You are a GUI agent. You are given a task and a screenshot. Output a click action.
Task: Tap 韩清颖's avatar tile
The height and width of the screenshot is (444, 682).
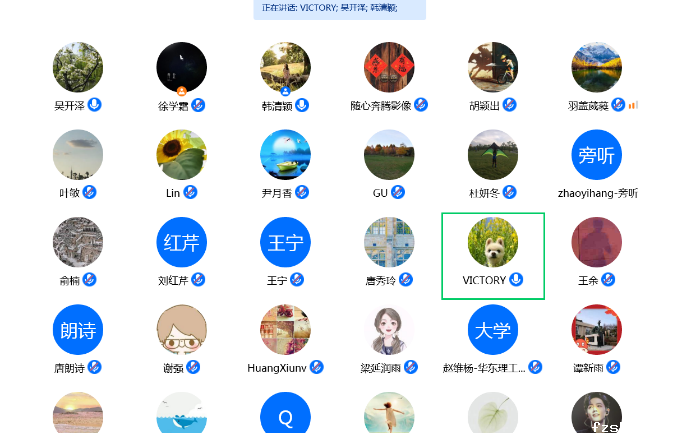[285, 68]
